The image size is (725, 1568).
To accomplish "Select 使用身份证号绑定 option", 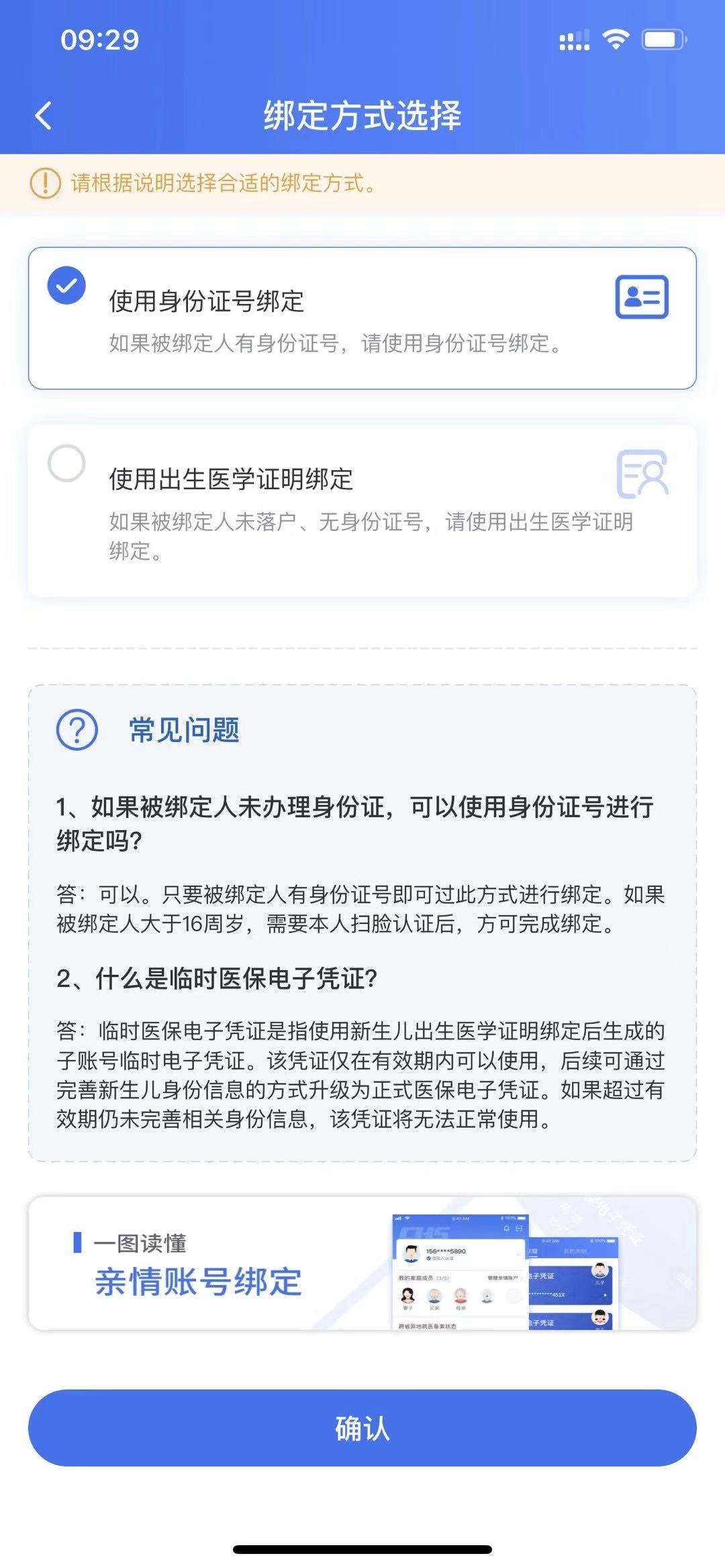I will (362, 318).
